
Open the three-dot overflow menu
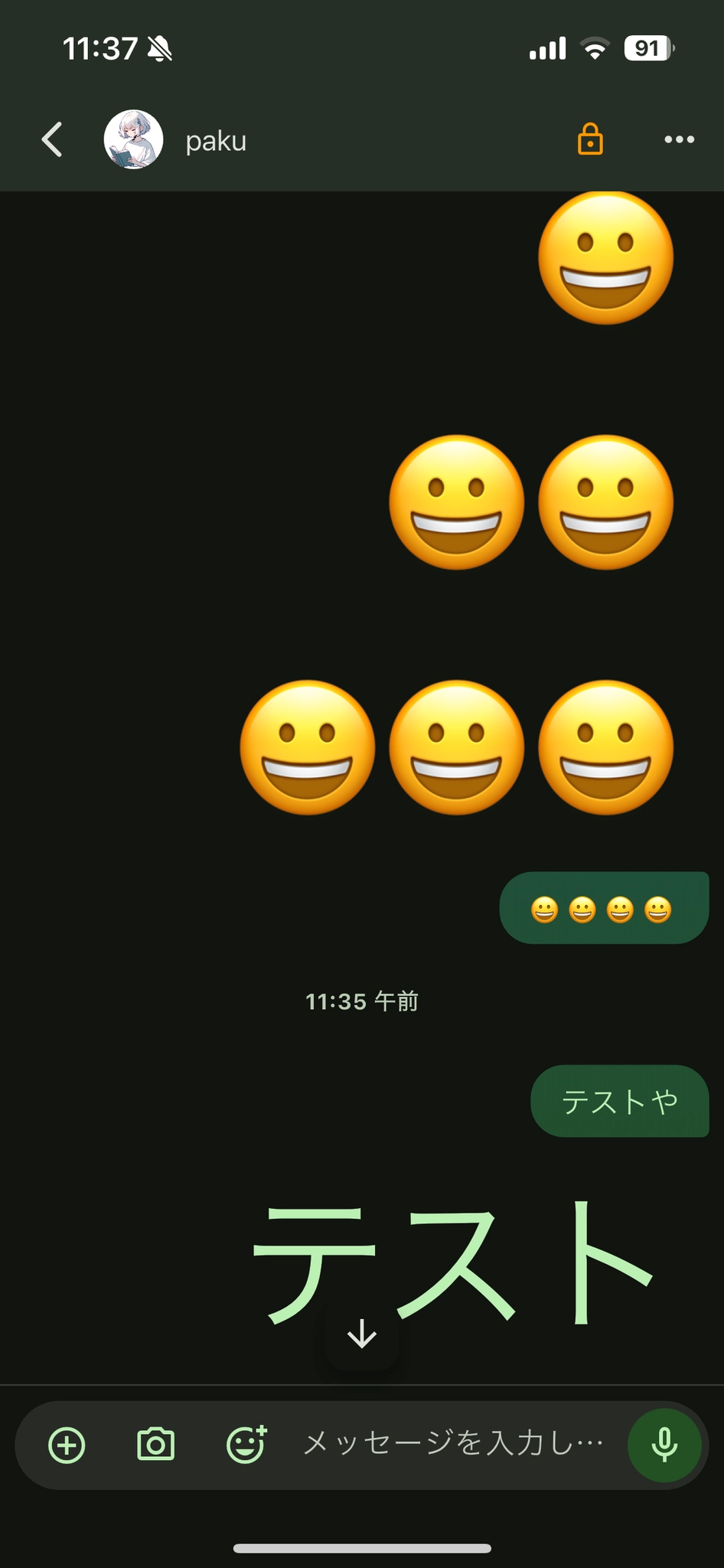679,140
